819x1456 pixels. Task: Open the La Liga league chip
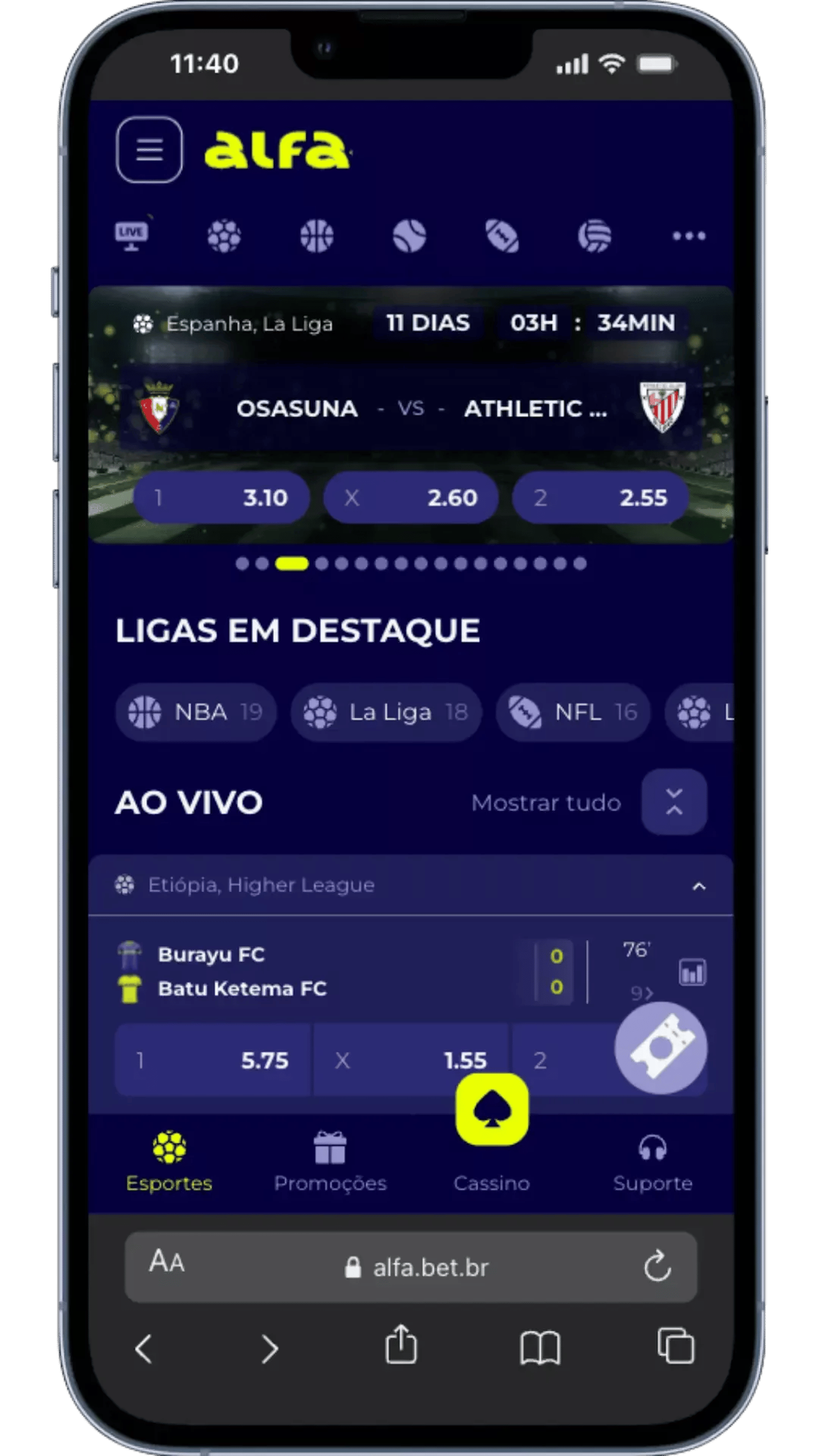point(386,712)
